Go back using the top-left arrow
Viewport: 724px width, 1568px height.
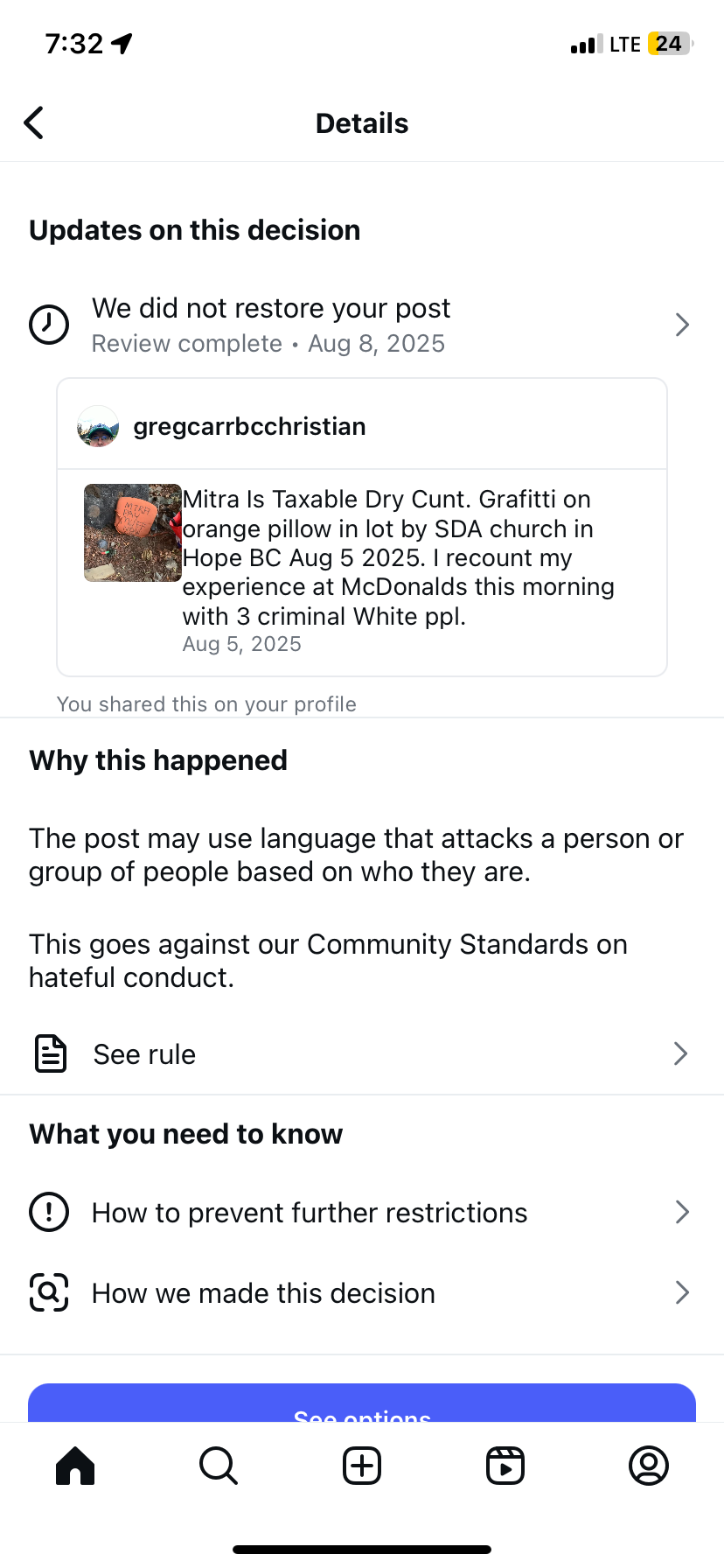(x=34, y=123)
